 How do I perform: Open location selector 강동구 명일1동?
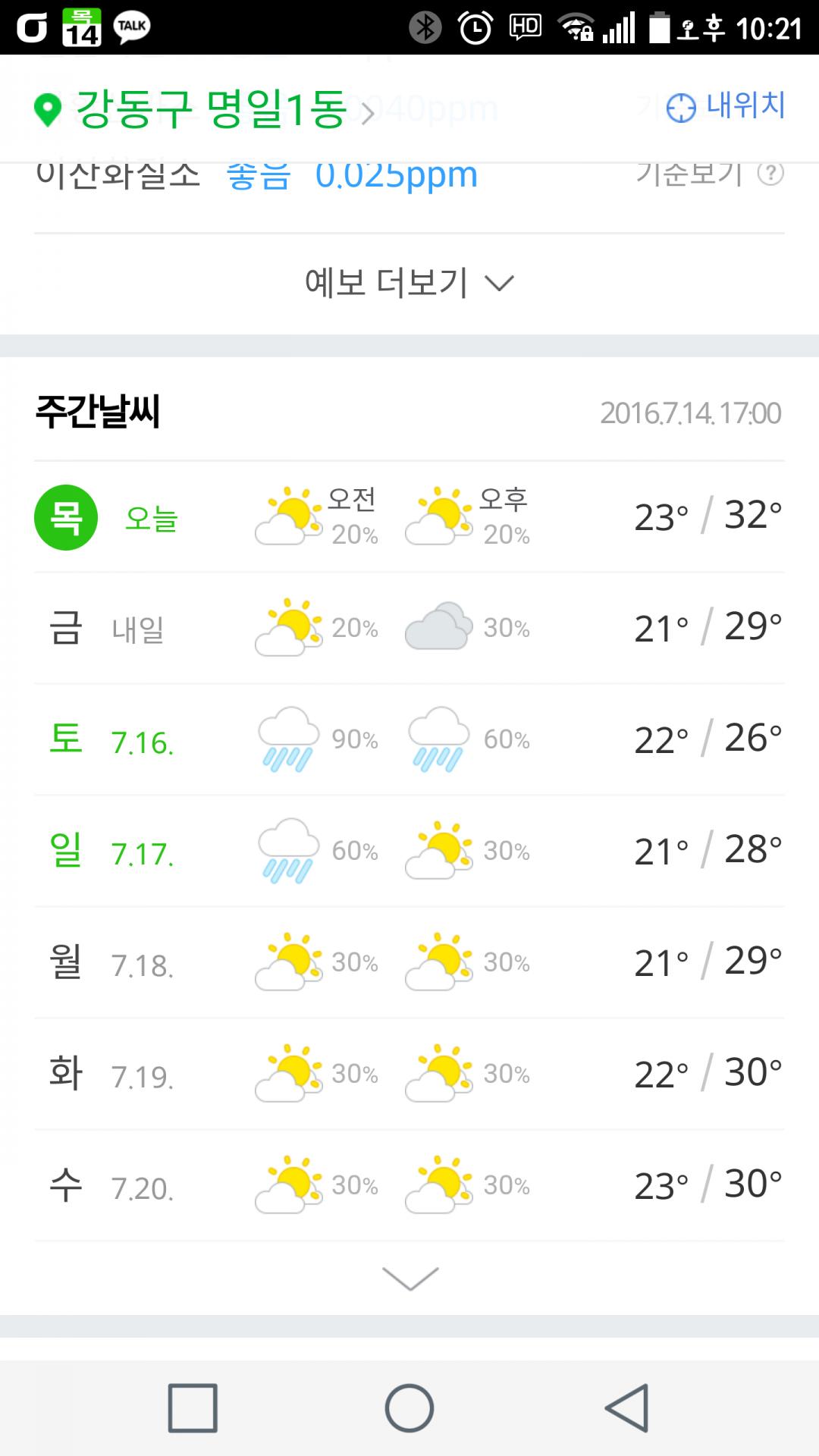(x=205, y=110)
